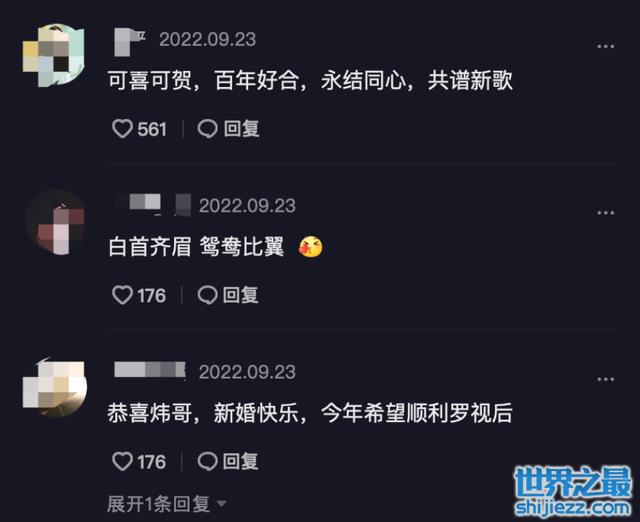The width and height of the screenshot is (640, 522).
Task: Open the overflow menu on the 可喜可贺 comment
Action: [605, 46]
